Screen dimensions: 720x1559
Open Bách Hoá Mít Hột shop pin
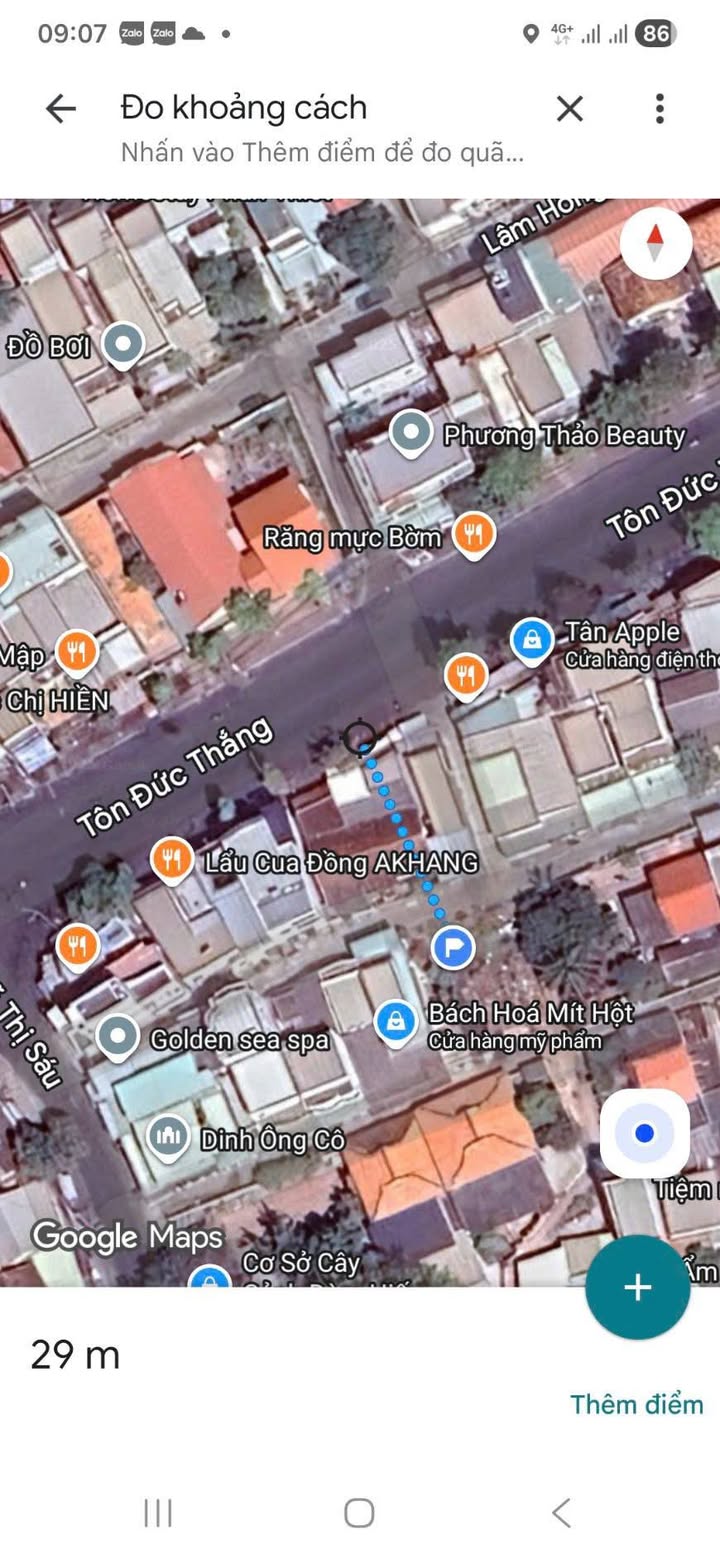click(397, 1022)
